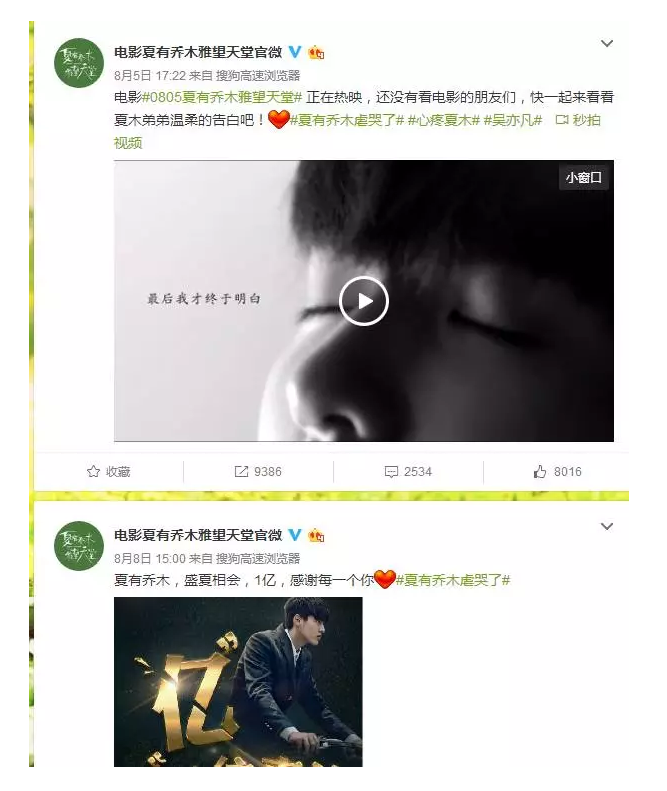
Task: Expand the dropdown arrow on the 8月8日 post
Action: point(606,527)
